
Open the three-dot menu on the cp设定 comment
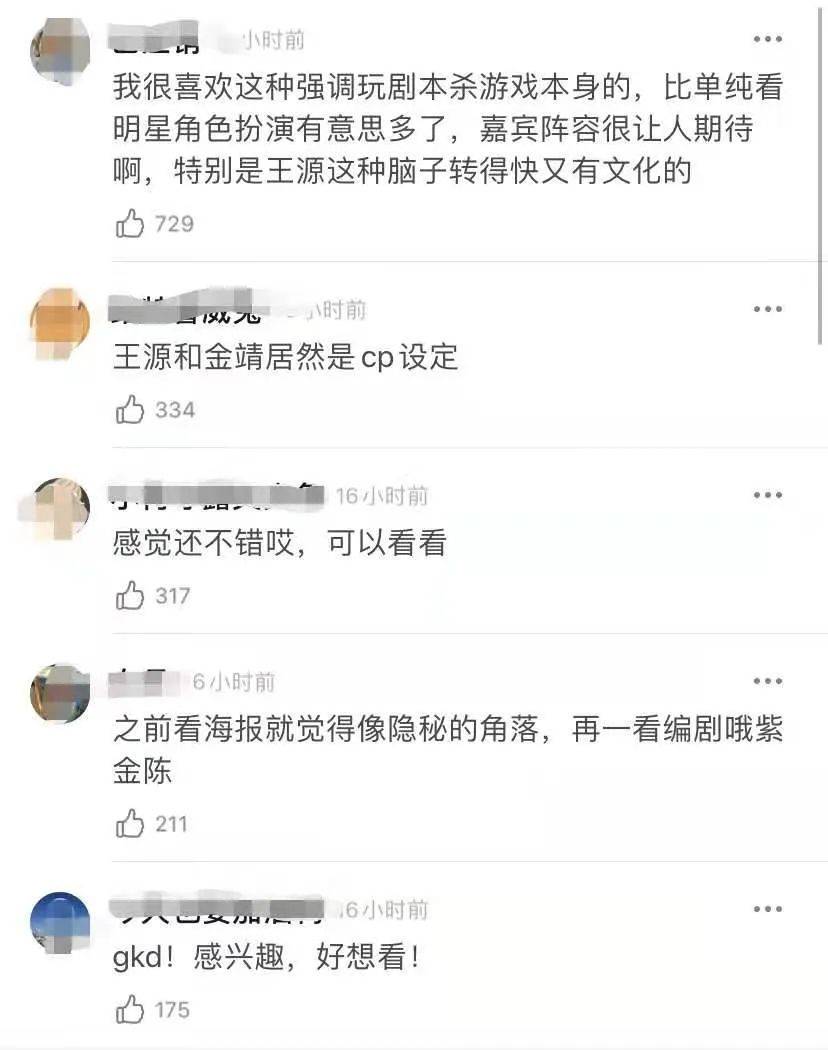coord(767,309)
